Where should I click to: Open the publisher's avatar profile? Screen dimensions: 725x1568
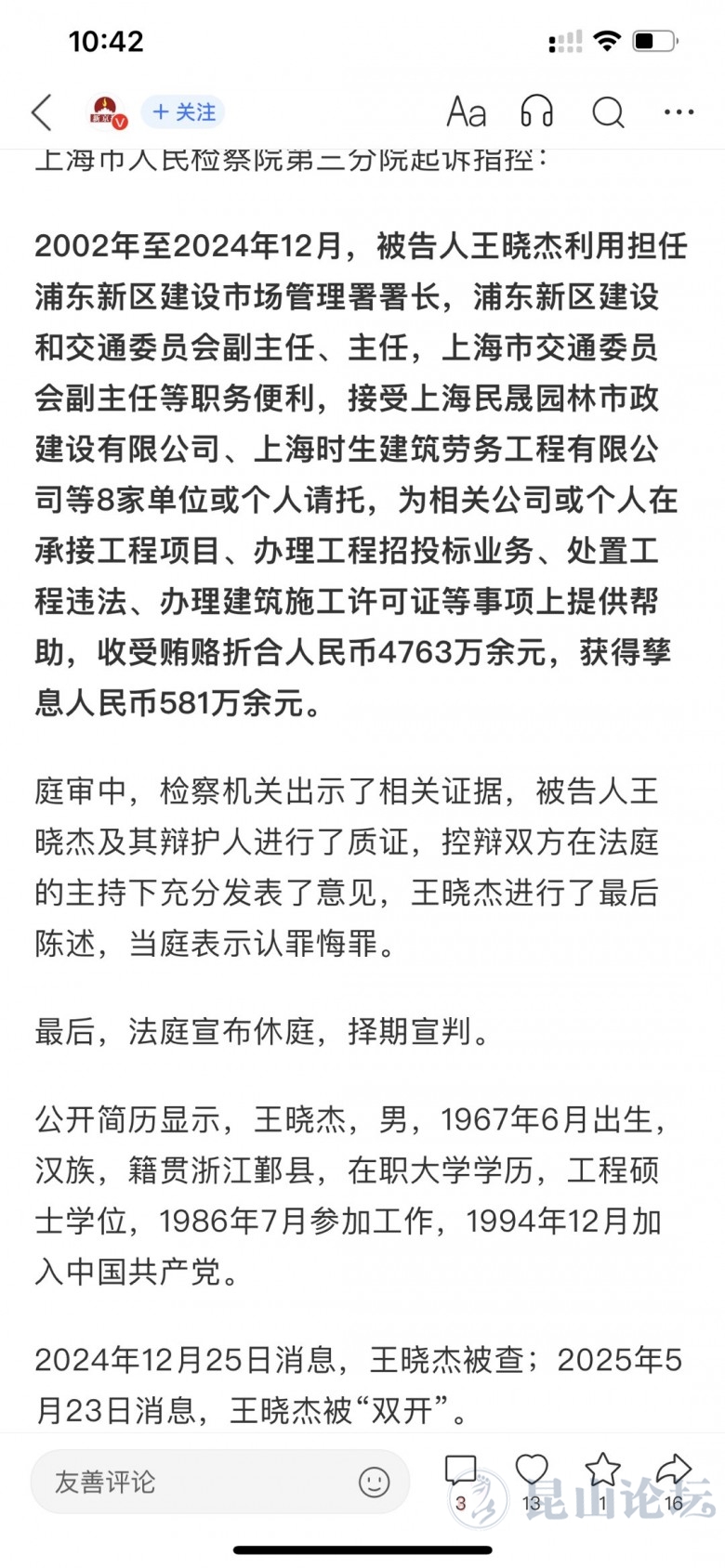(106, 112)
